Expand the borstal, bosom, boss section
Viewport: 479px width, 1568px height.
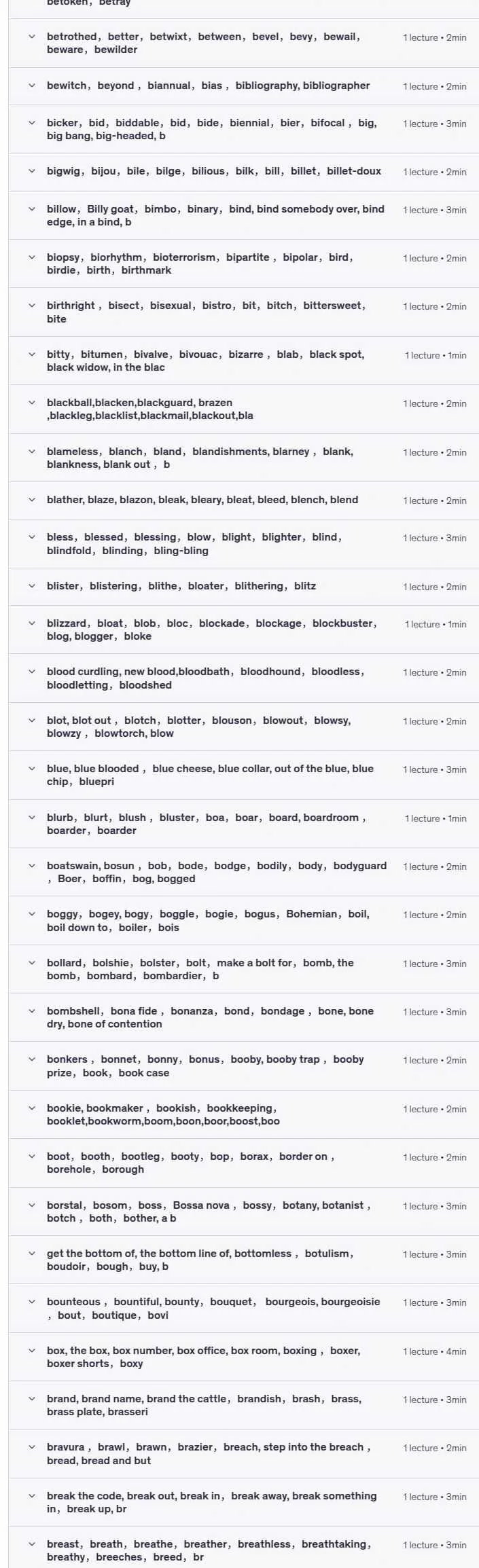(x=243, y=1211)
